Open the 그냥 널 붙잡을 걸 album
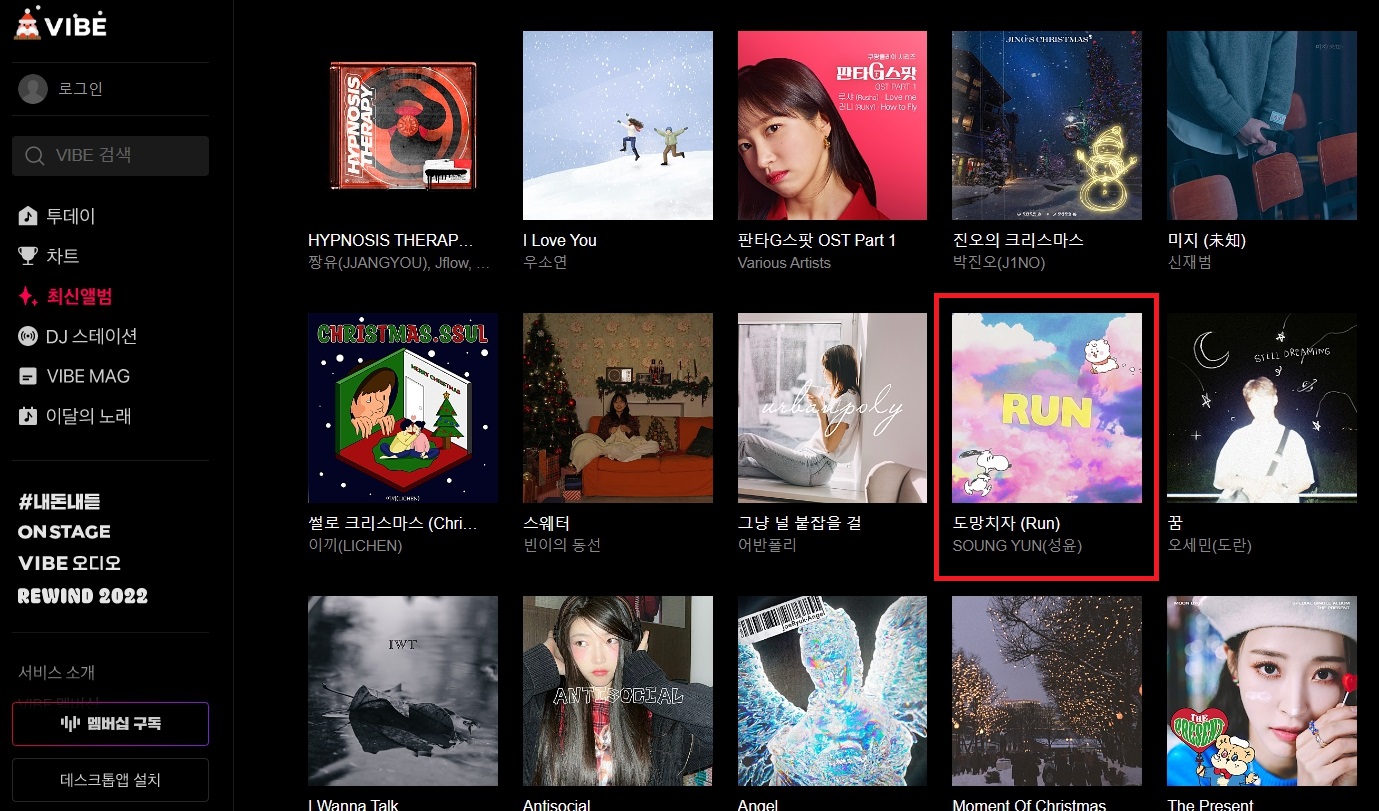The image size is (1379, 811). (x=832, y=408)
